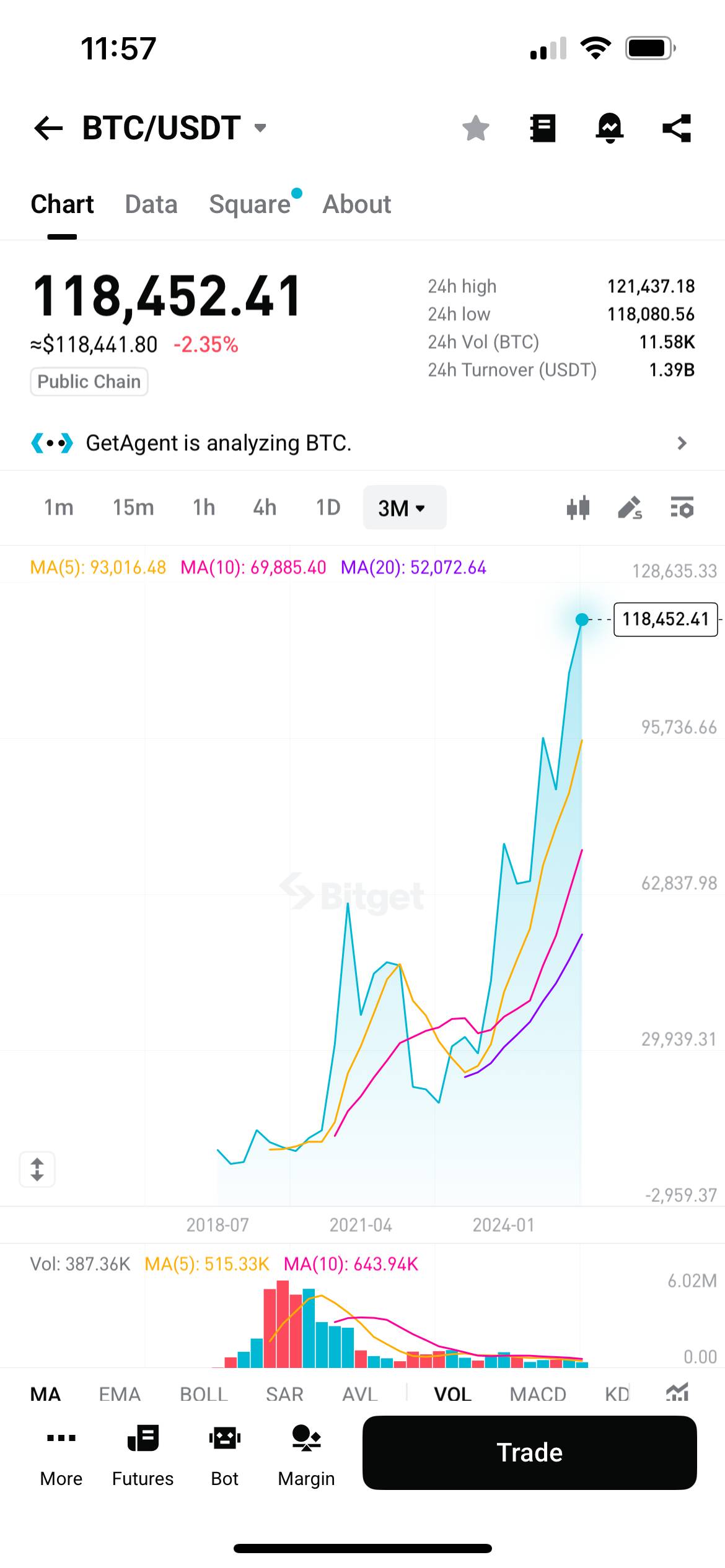This screenshot has width=725, height=1568.
Task: Set a price alert using the bell icon
Action: click(x=610, y=128)
